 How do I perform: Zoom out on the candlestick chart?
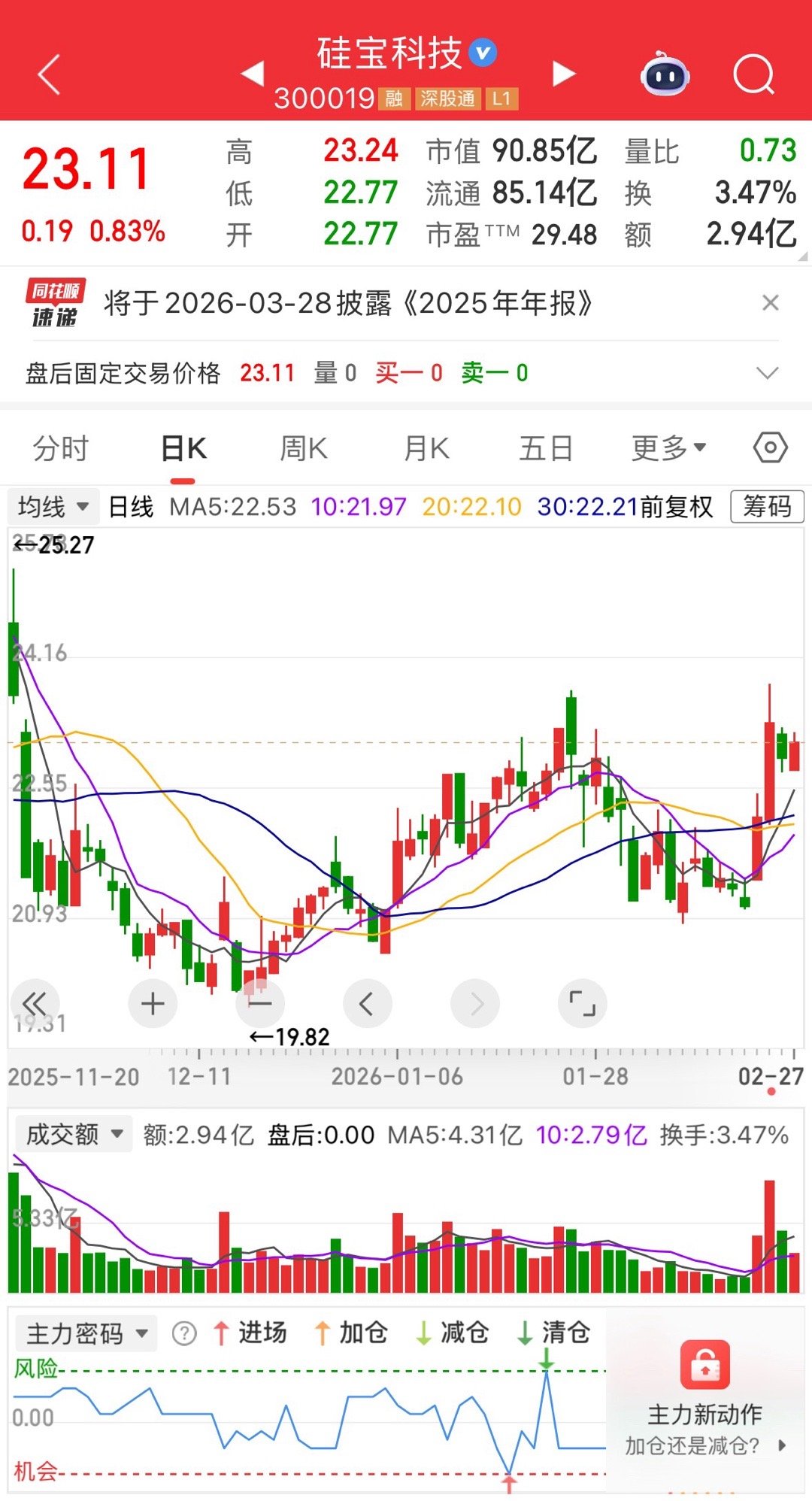click(260, 1003)
